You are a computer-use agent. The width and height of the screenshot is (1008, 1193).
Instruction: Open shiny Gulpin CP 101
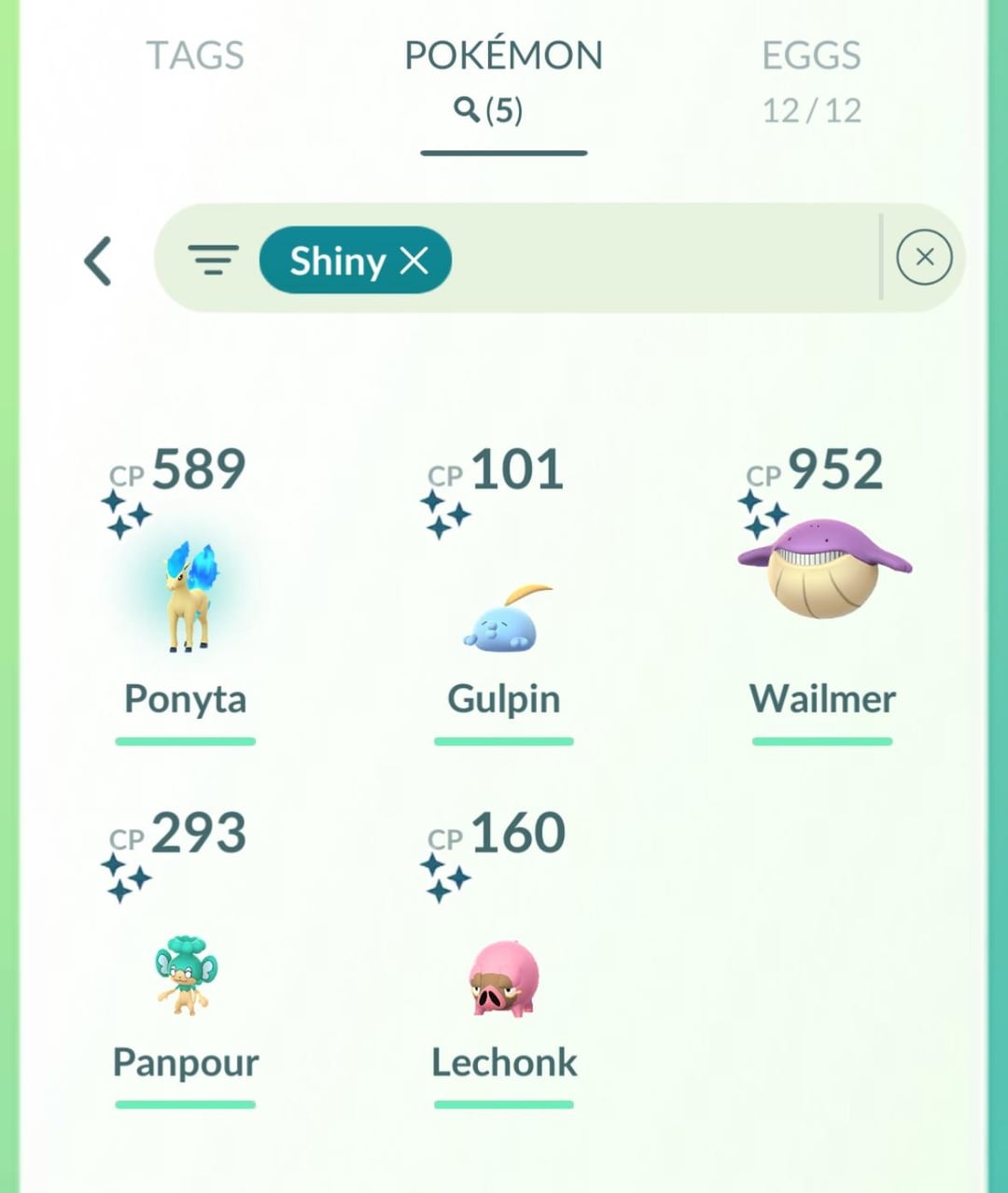(x=504, y=616)
